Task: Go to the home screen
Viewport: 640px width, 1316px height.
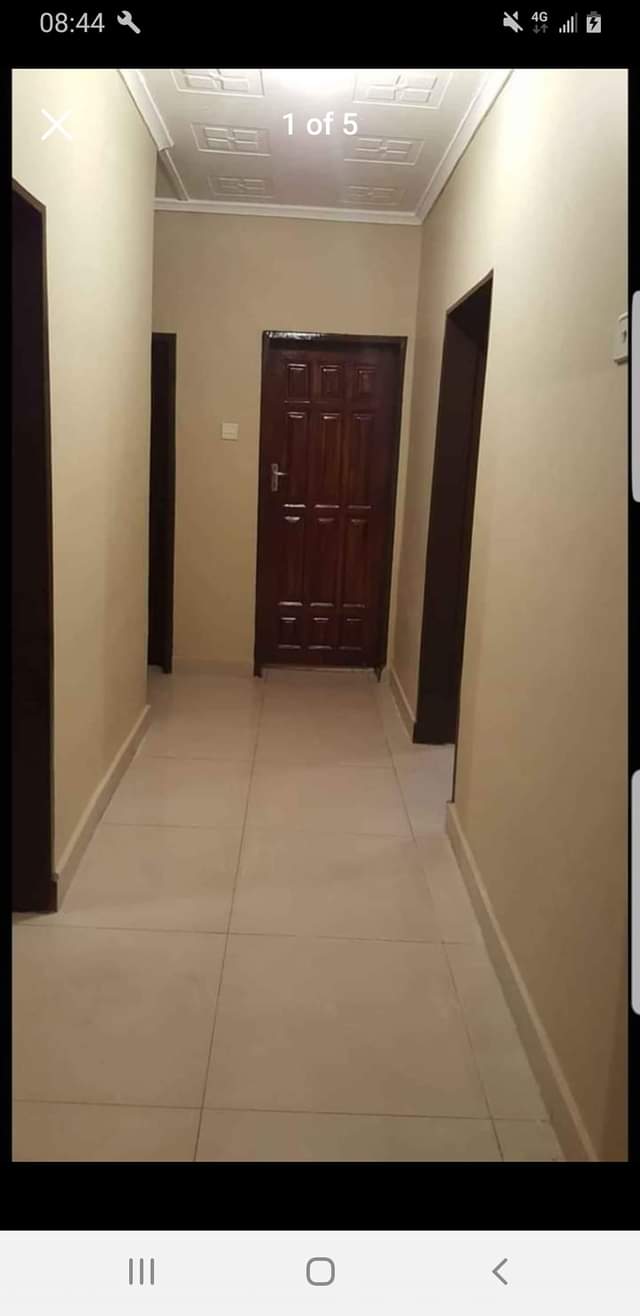Action: pyautogui.click(x=320, y=1271)
